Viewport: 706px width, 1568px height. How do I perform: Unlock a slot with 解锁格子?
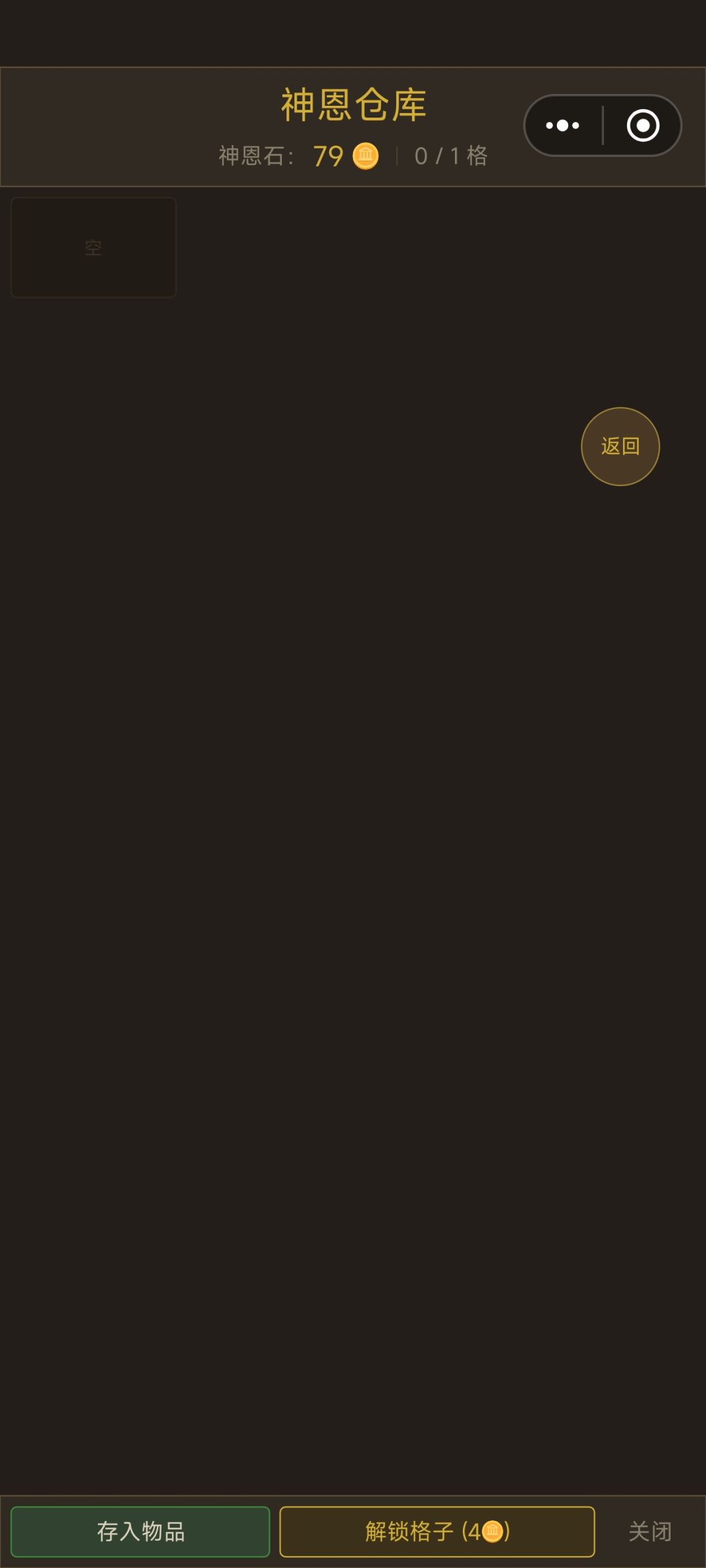[437, 1531]
